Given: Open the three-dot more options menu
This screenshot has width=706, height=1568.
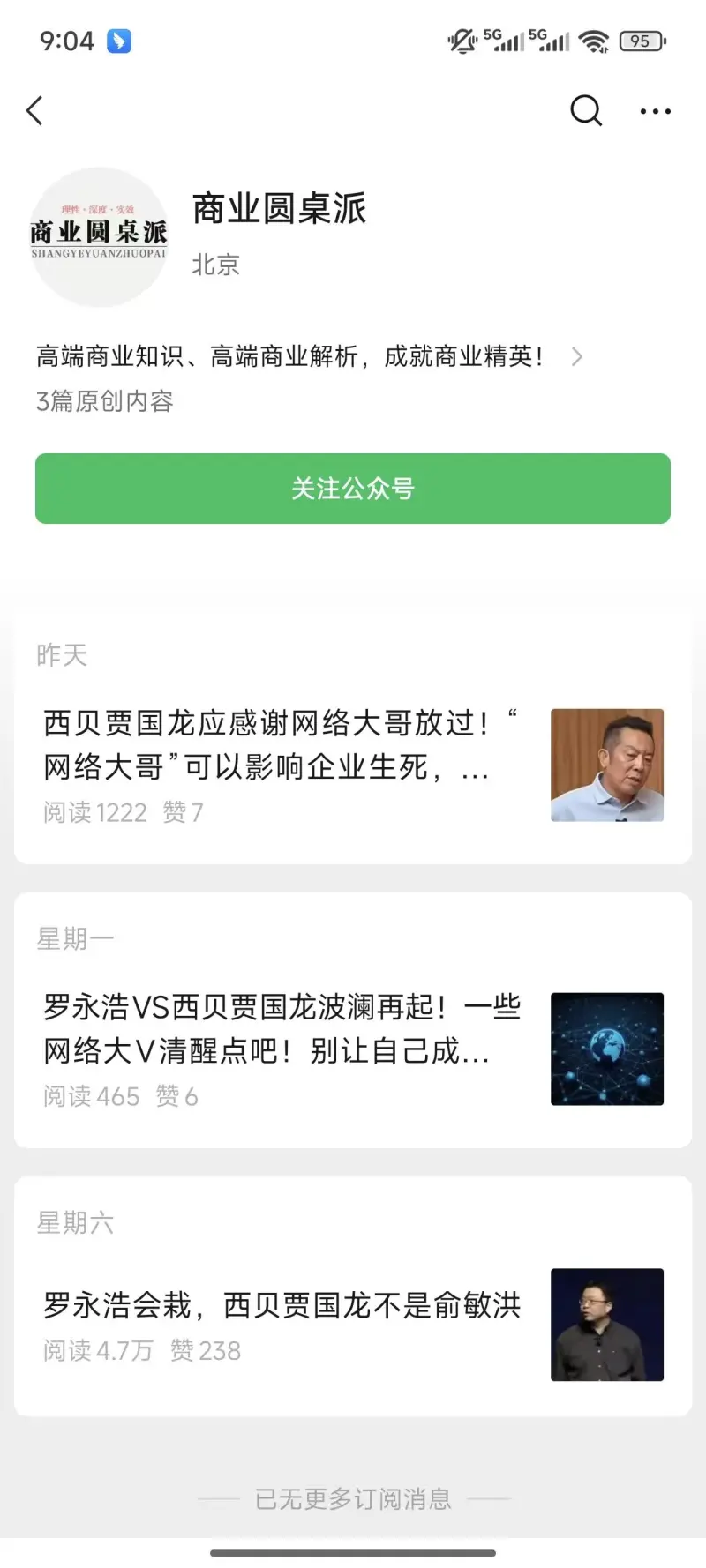Looking at the screenshot, I should point(655,111).
